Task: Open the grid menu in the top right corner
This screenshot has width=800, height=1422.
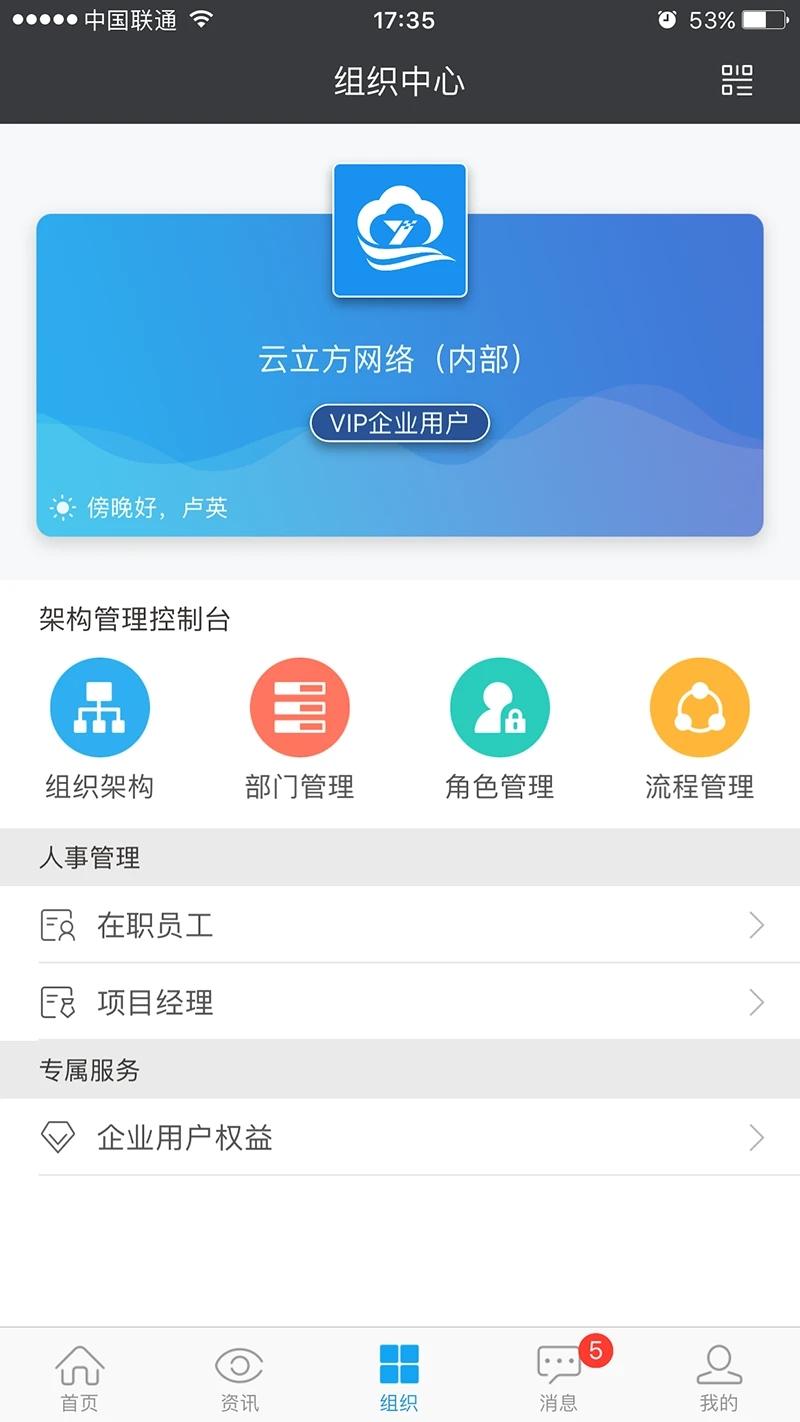Action: tap(737, 82)
